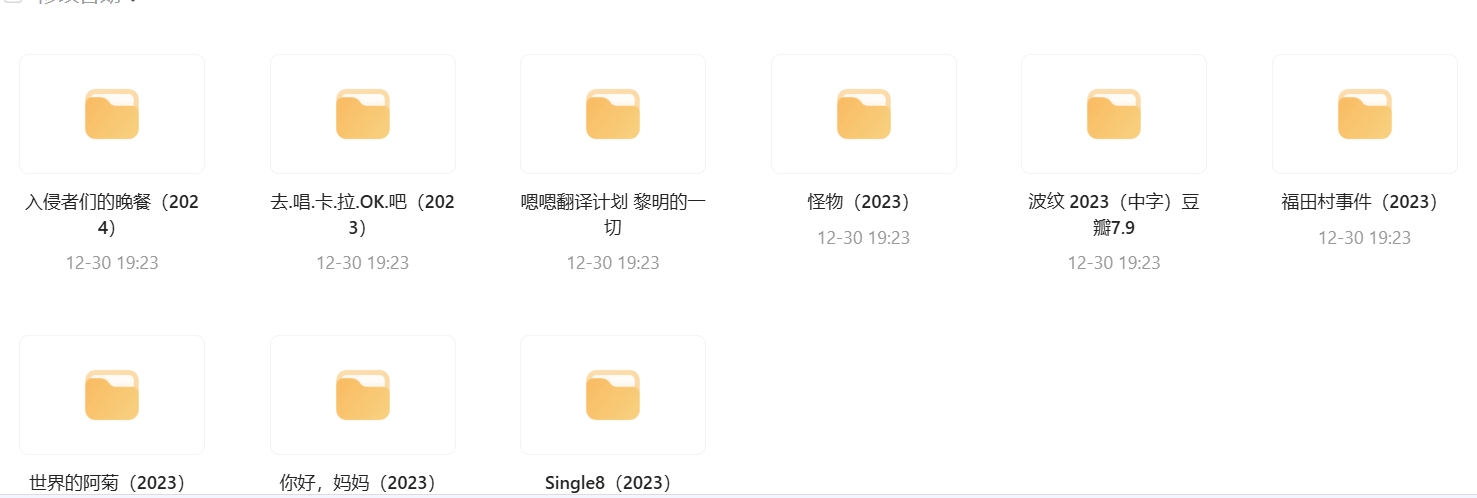Open the 世界的阿菊（2023）folder

tap(112, 395)
